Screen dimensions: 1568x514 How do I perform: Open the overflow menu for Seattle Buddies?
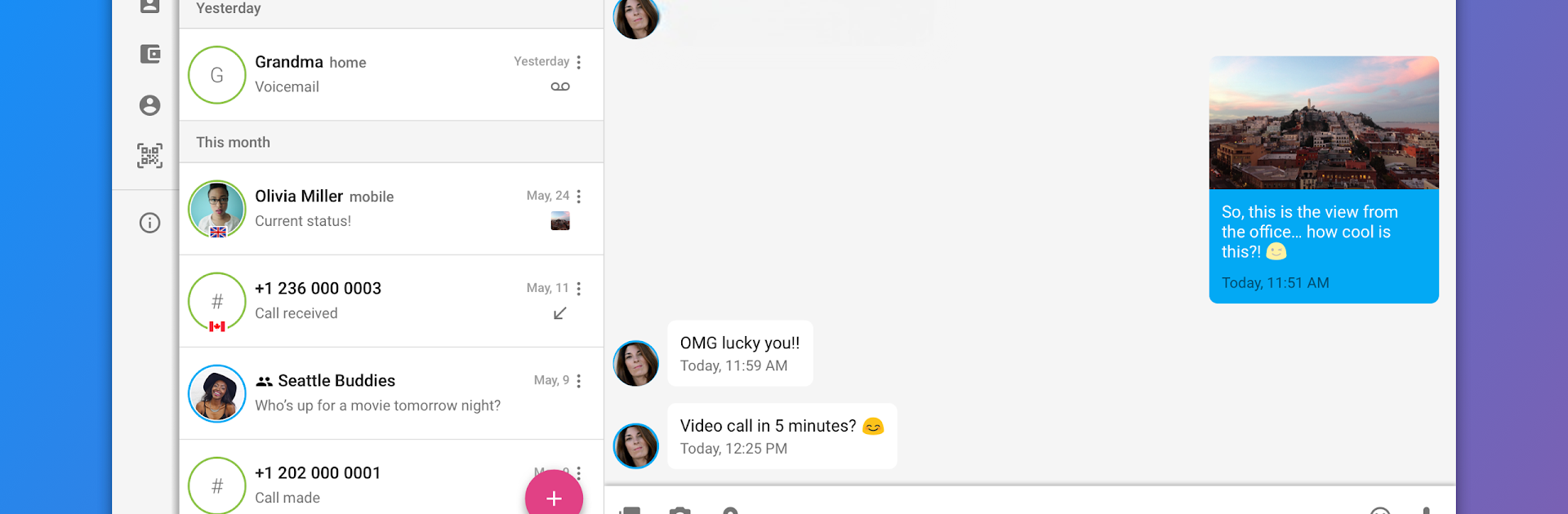click(579, 381)
